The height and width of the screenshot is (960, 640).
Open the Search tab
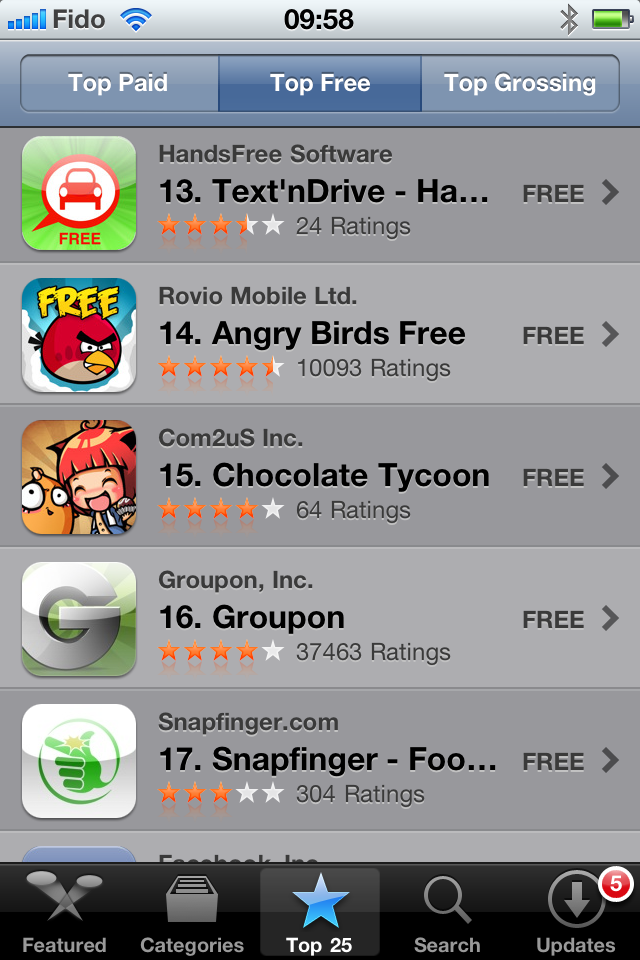447,912
